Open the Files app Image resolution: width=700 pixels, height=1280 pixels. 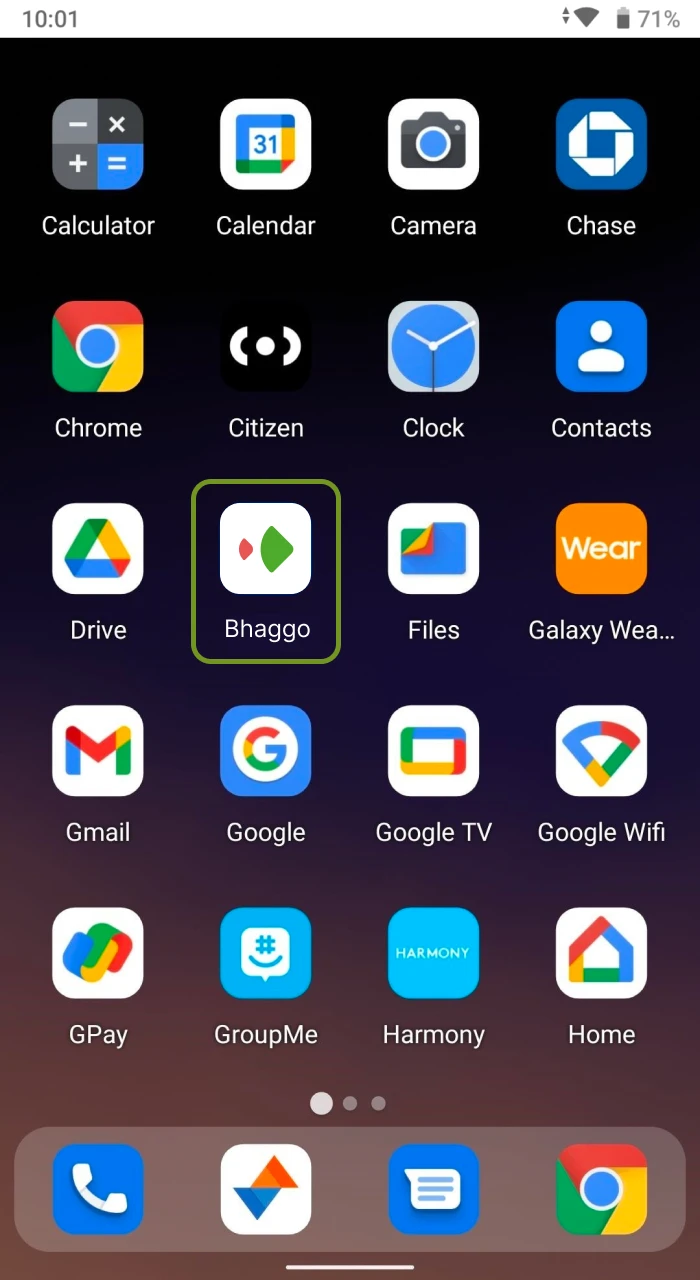433,549
